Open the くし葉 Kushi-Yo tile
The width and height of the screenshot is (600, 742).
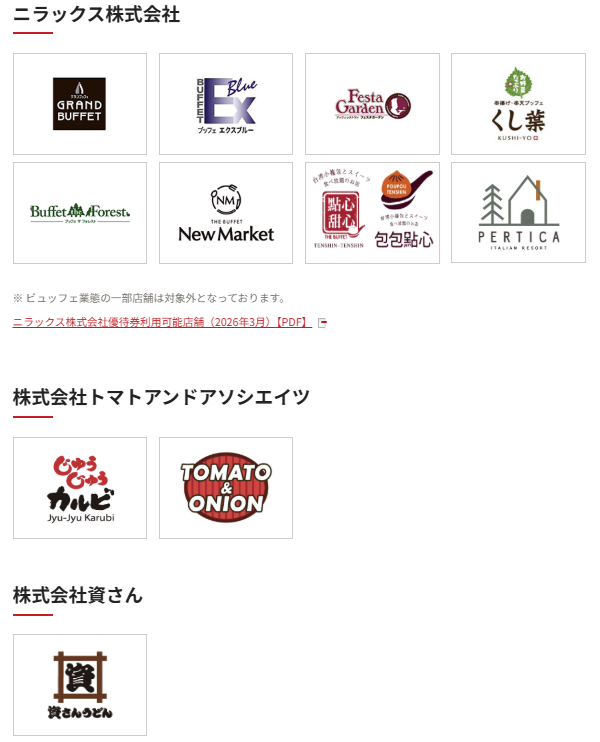[x=518, y=104]
